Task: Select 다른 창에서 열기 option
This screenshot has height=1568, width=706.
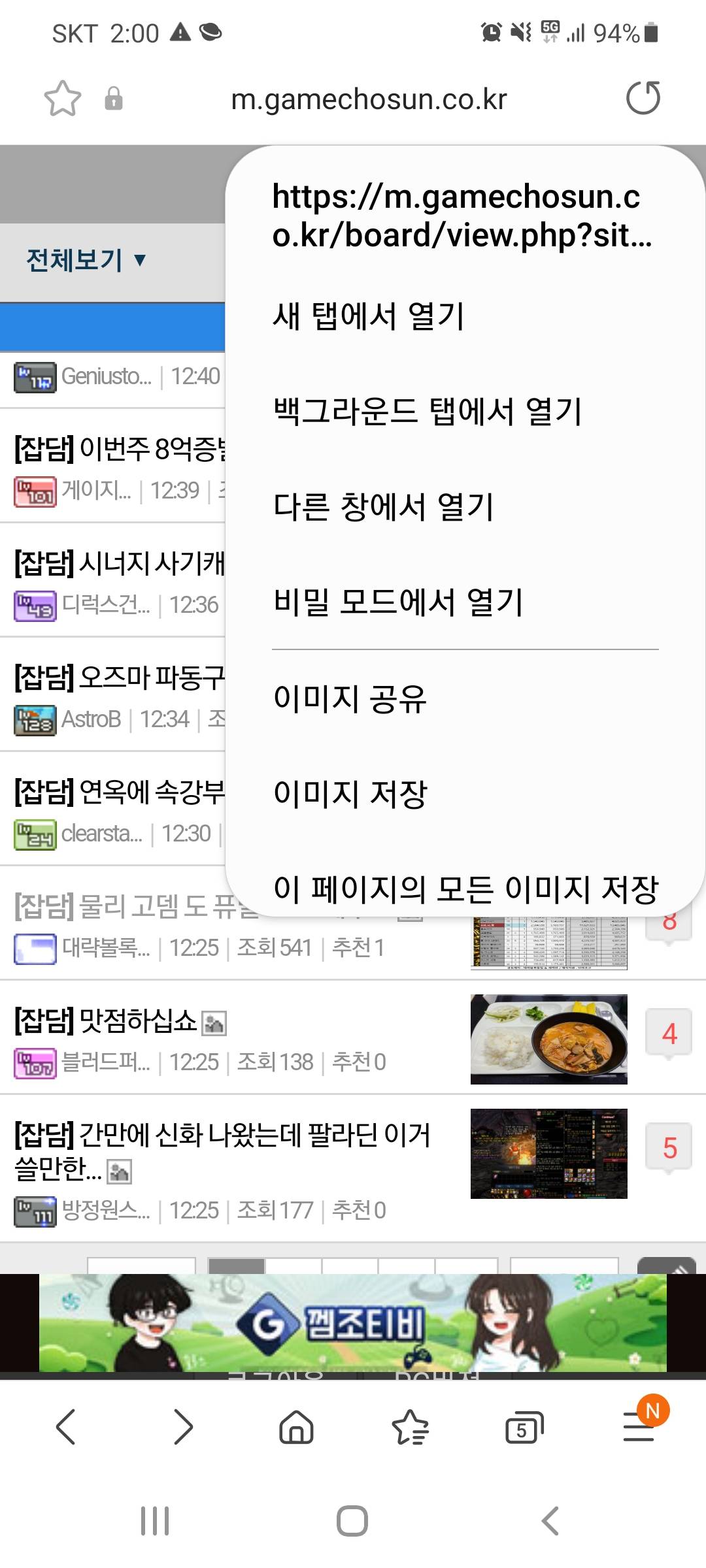Action: point(383,507)
